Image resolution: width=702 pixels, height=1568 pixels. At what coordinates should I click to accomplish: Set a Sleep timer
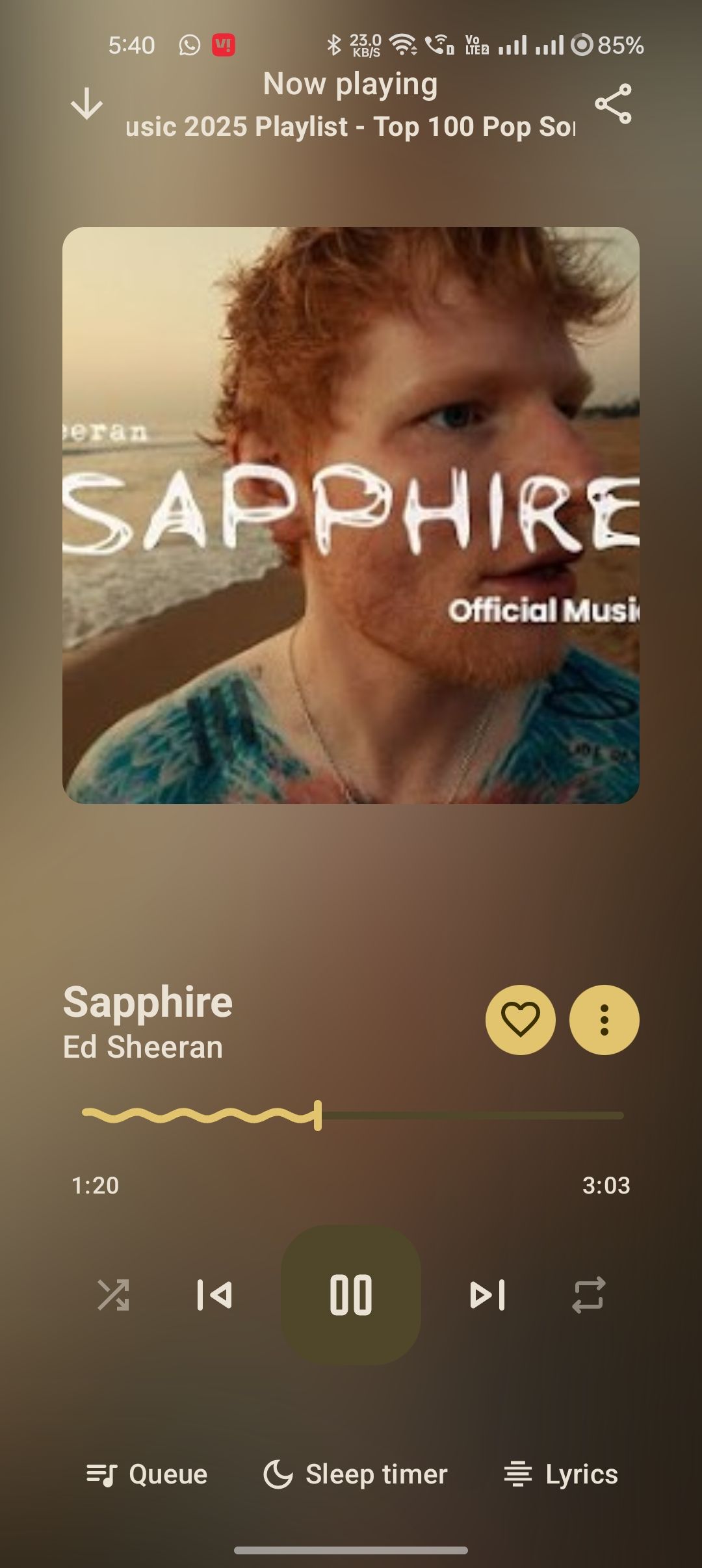pos(356,1474)
